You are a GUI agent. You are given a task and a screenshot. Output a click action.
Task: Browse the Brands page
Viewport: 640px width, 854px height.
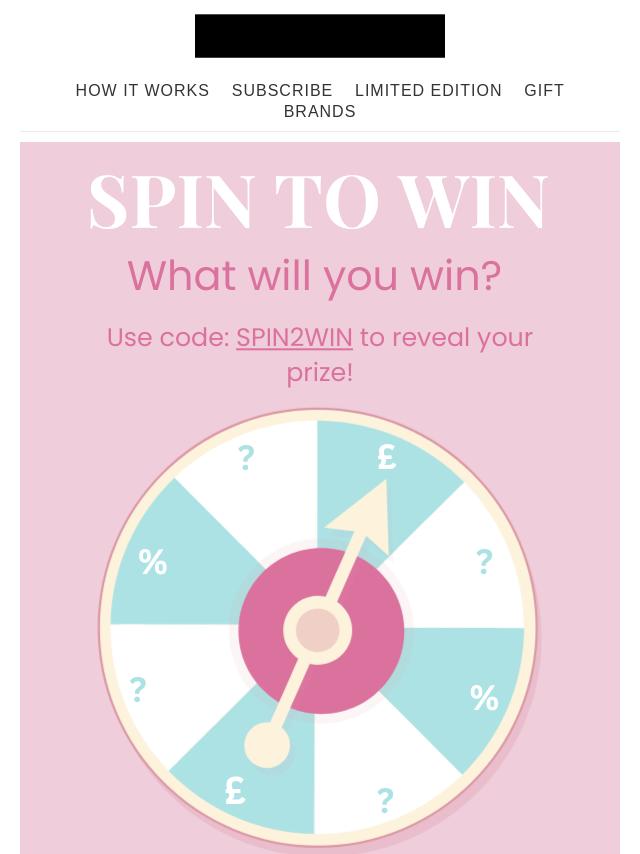[319, 111]
